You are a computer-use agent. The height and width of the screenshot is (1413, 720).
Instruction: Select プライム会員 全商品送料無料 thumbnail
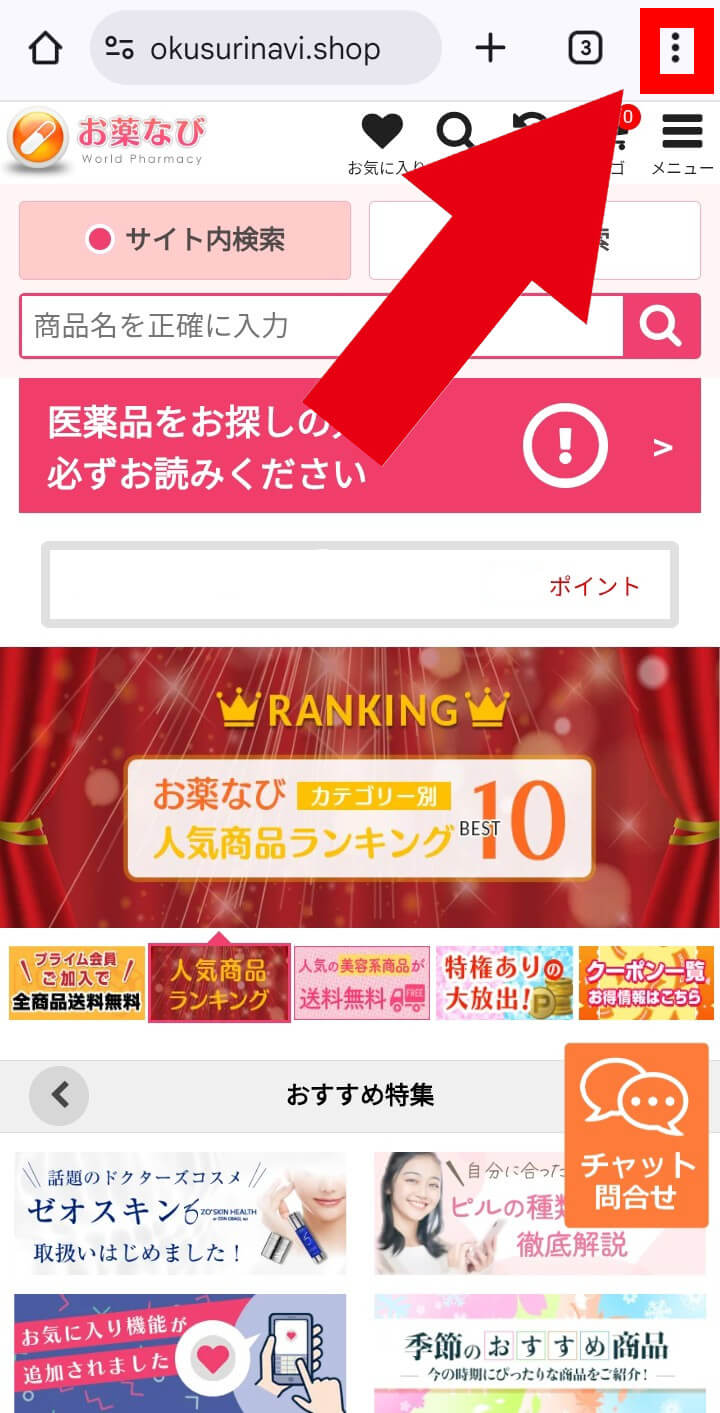tap(77, 983)
